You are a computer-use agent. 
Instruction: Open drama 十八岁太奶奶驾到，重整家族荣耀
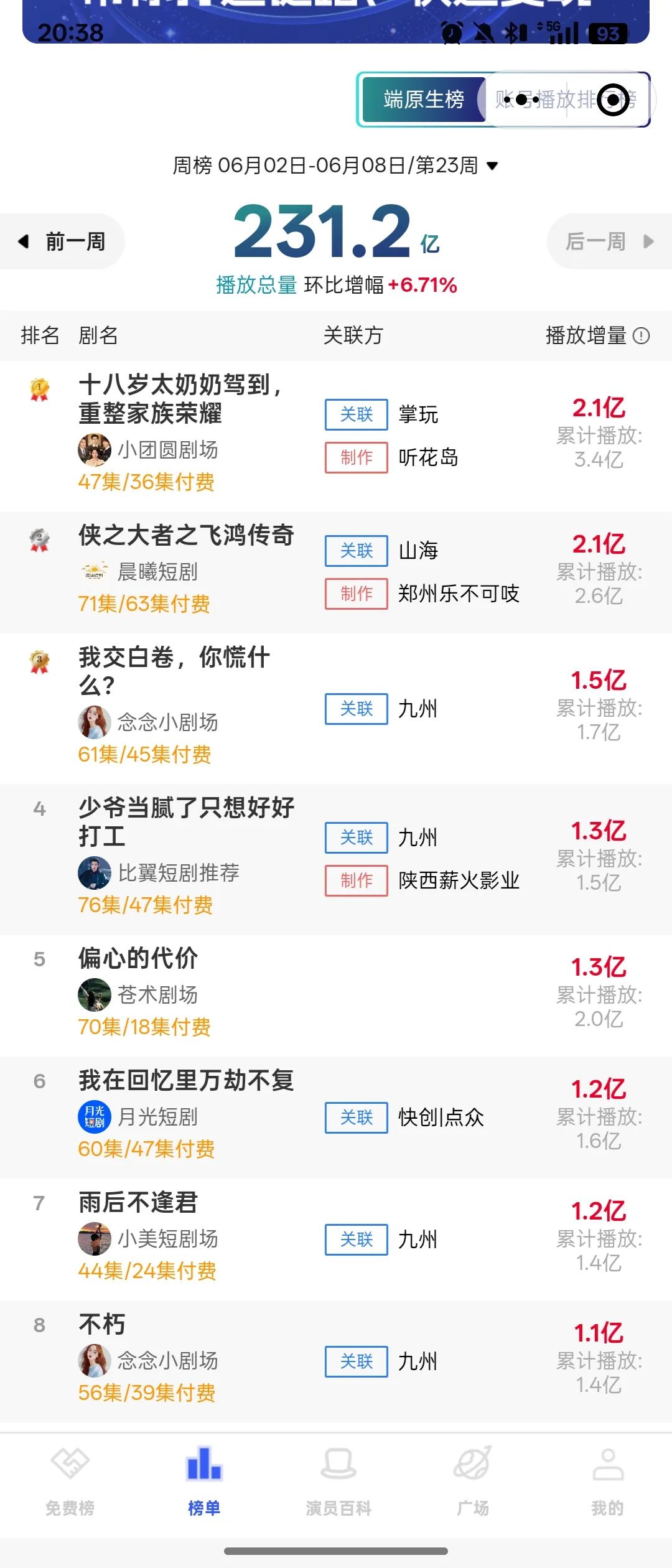[182, 399]
